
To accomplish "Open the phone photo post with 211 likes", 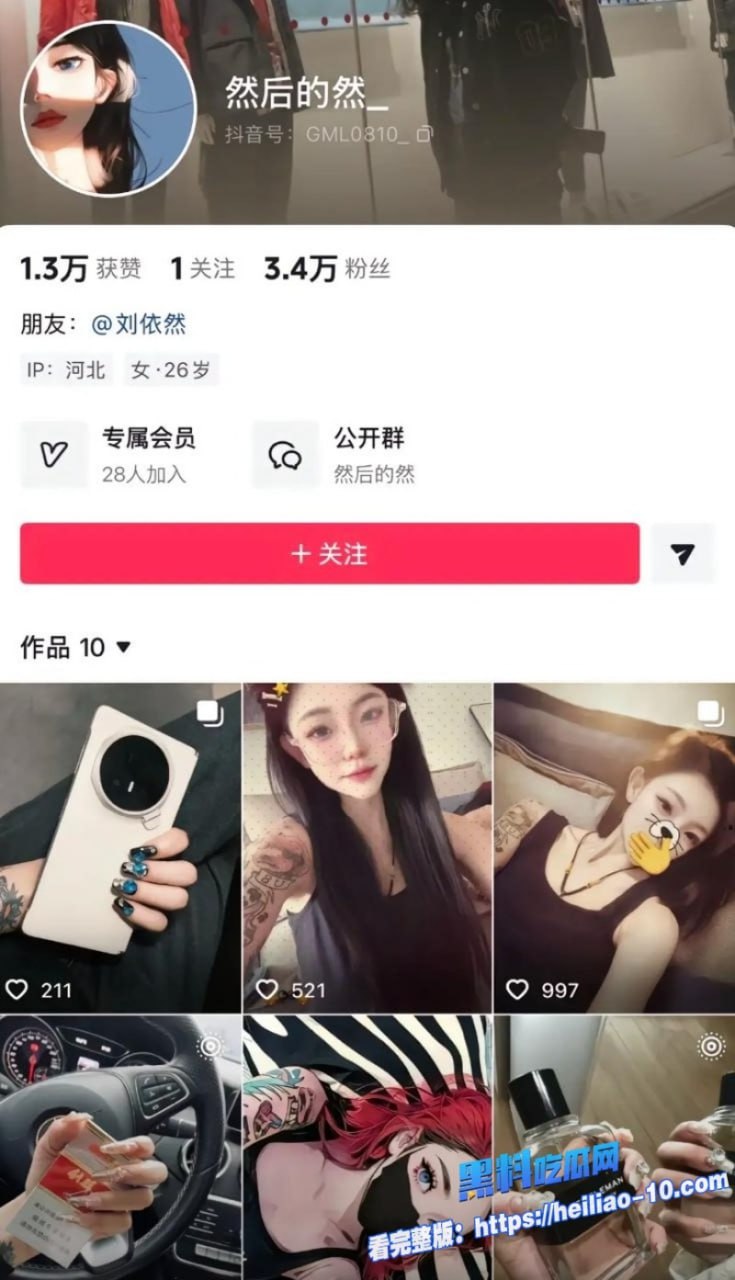I will click(x=120, y=845).
